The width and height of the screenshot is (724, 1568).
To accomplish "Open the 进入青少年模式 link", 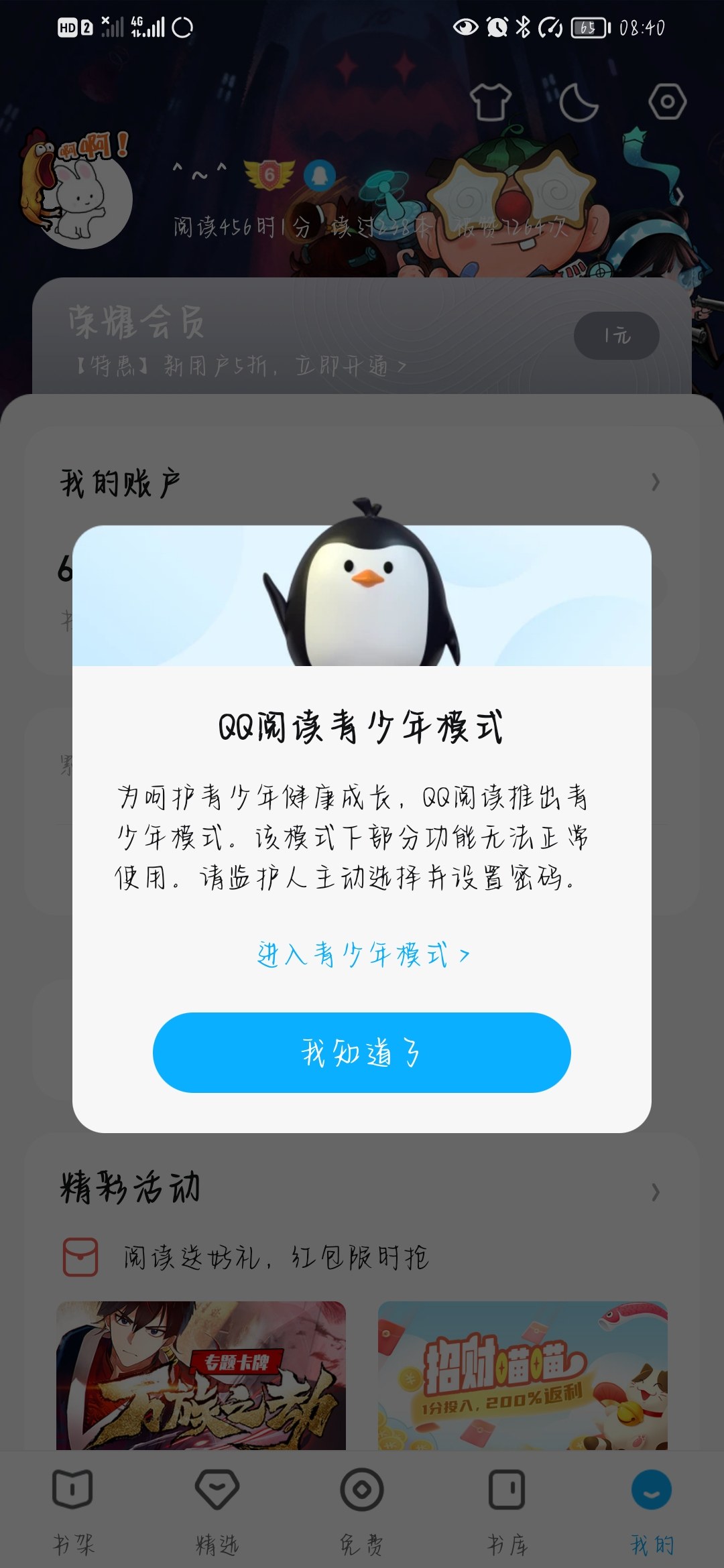I will click(363, 954).
